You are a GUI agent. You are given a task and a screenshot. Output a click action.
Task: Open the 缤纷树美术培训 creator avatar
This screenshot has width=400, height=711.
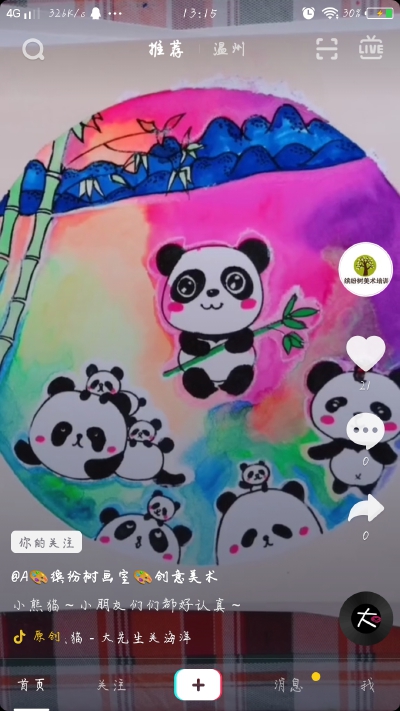point(366,269)
